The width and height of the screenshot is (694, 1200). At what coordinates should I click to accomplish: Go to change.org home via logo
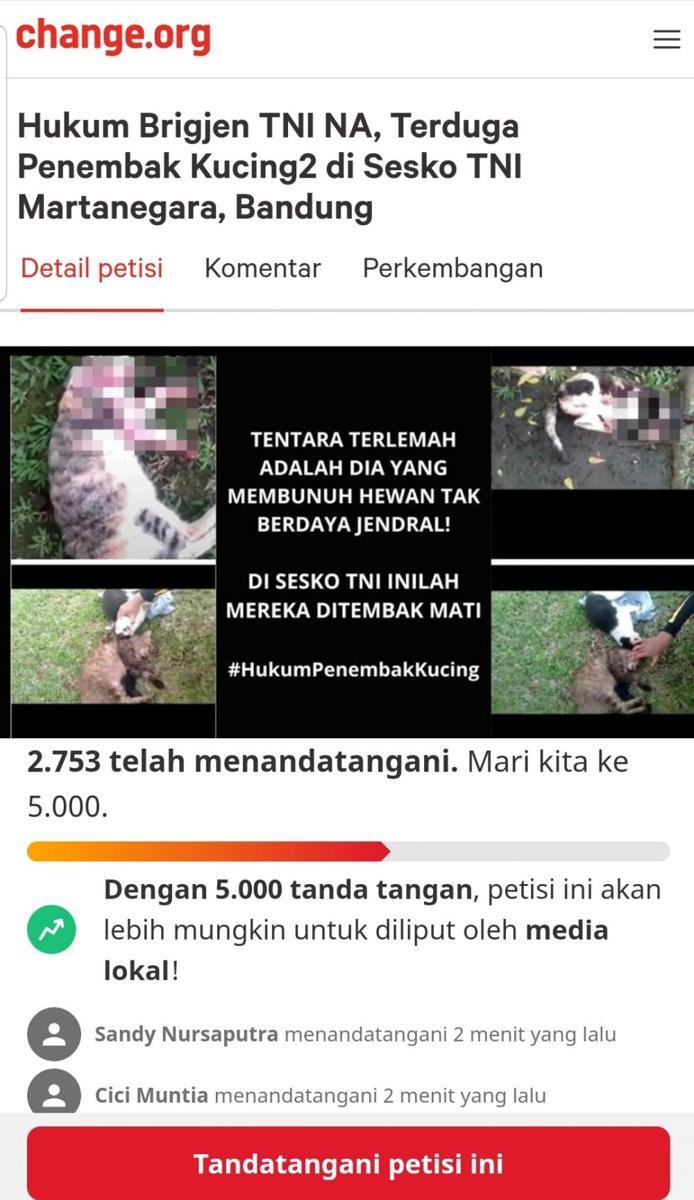coord(113,37)
